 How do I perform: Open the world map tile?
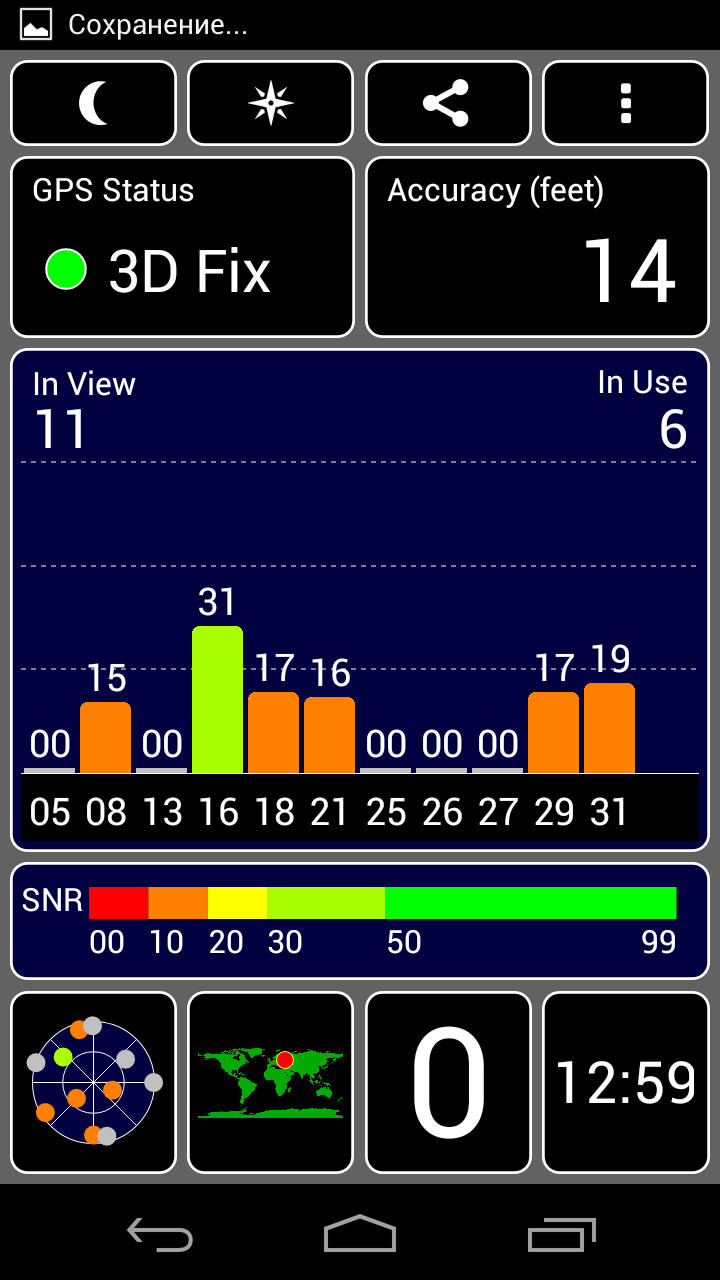(270, 1082)
